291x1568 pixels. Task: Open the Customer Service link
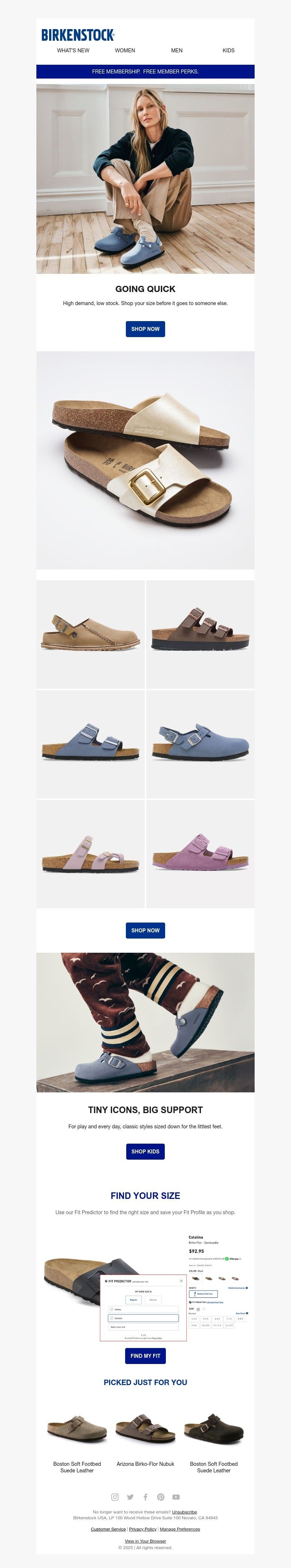pyautogui.click(x=108, y=1529)
